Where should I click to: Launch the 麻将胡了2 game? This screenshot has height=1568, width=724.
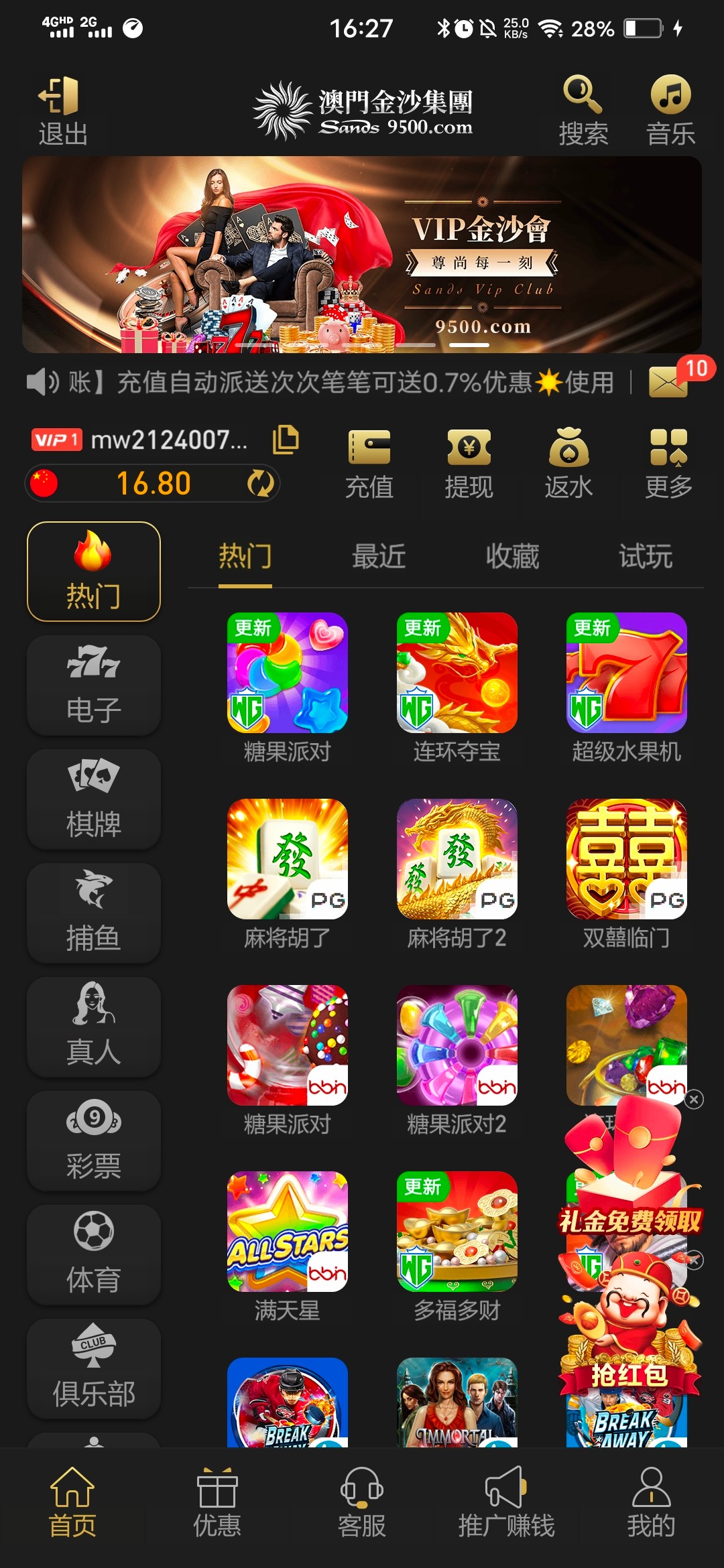click(x=457, y=873)
